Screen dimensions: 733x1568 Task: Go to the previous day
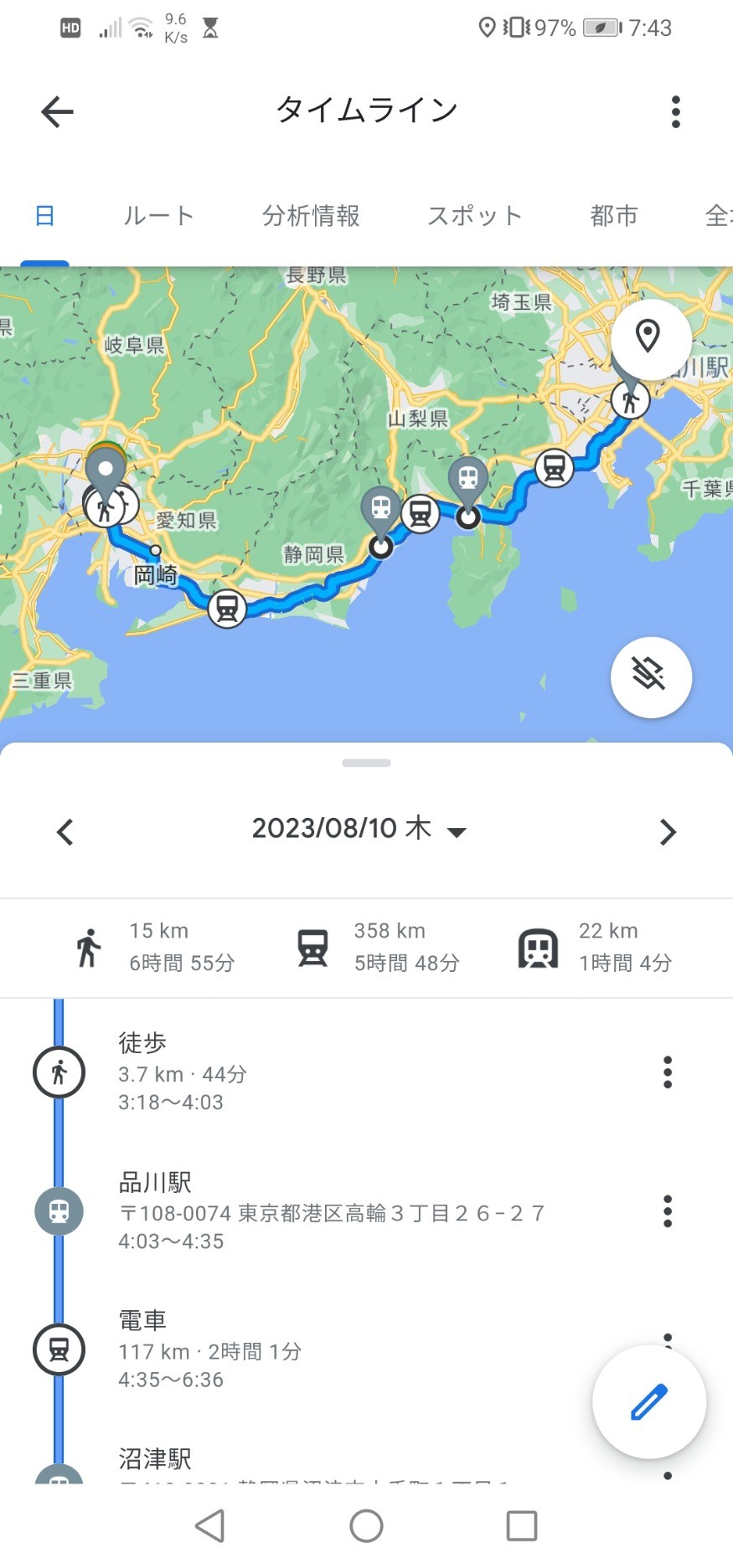(65, 831)
